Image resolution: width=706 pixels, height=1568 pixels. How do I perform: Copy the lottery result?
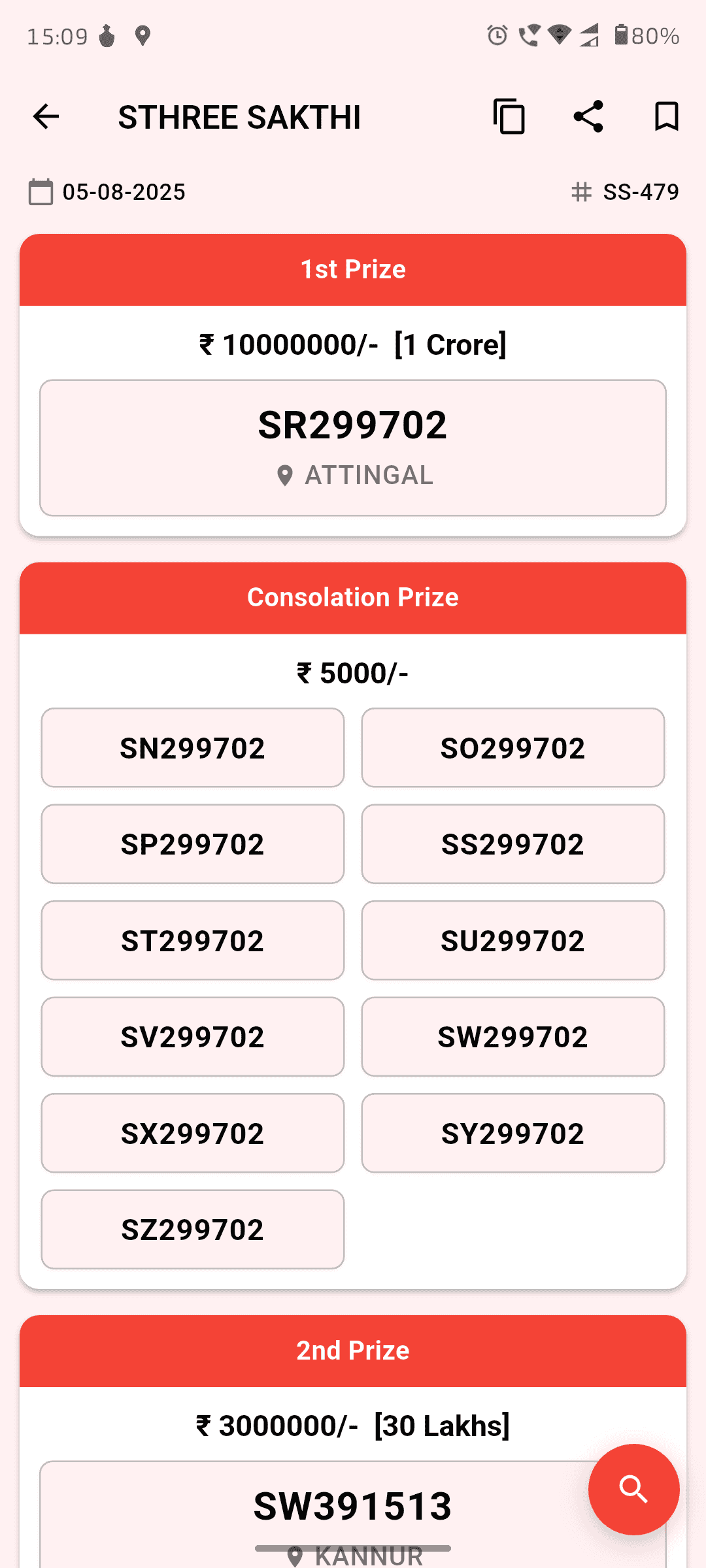click(x=509, y=116)
